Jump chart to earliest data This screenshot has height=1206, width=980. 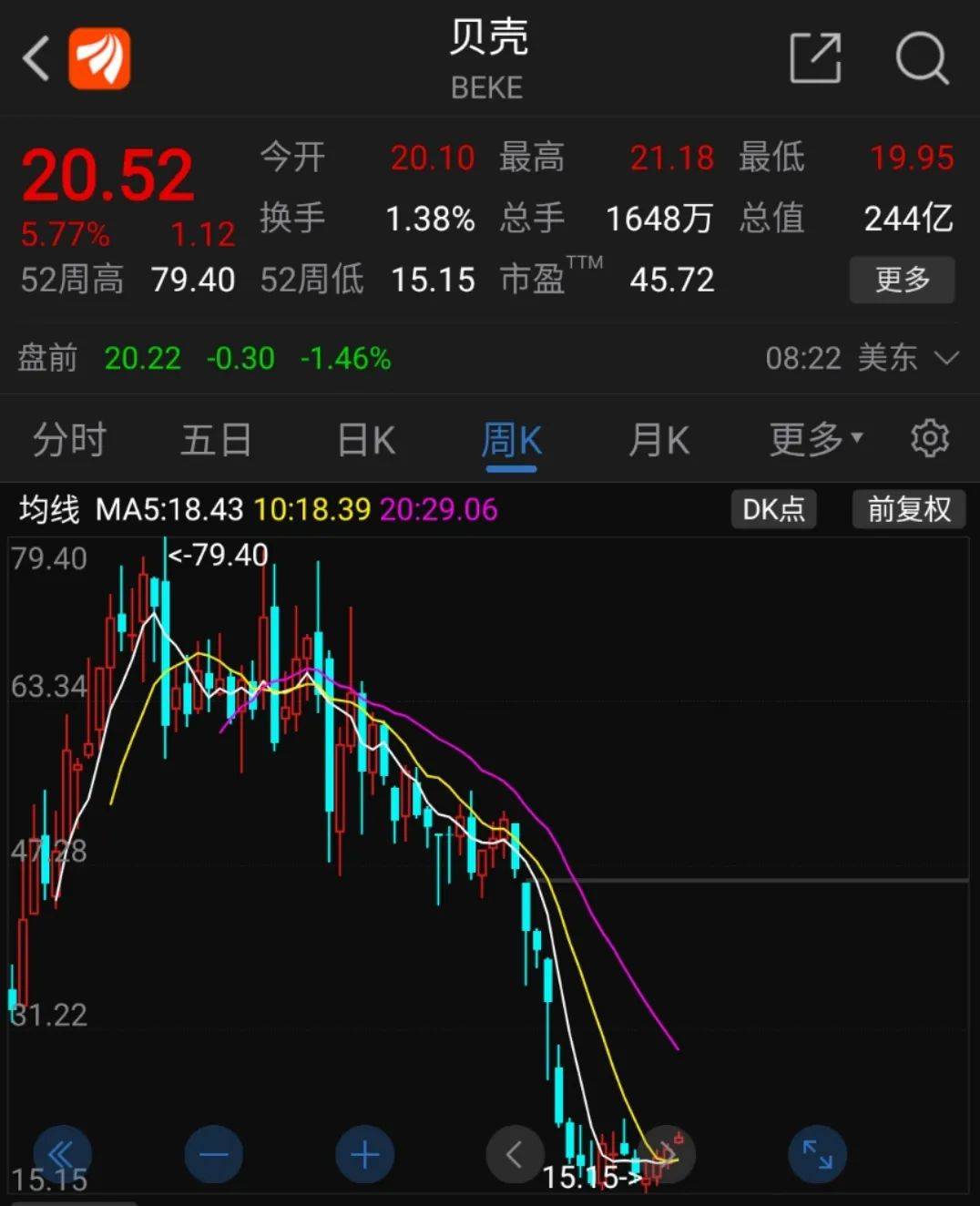pyautogui.click(x=62, y=1155)
